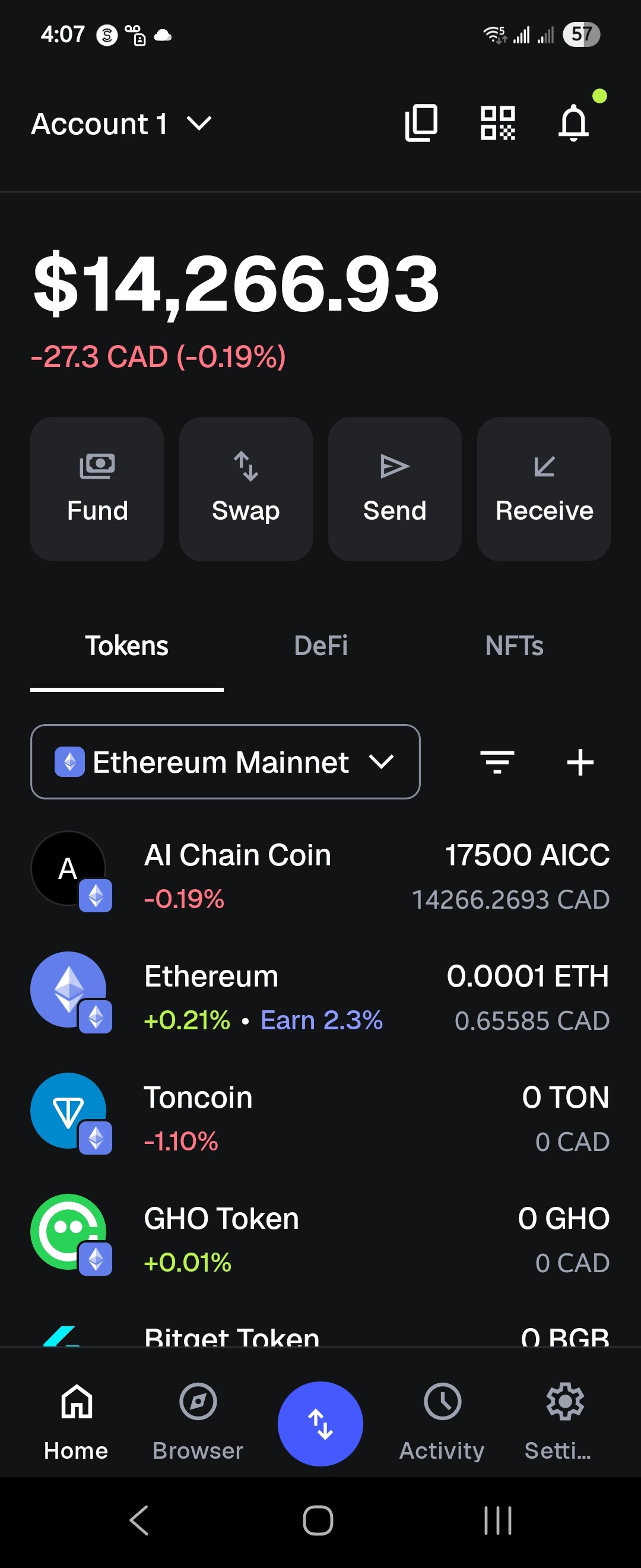Add a new token with plus icon
Screen dimensions: 641x1568
pyautogui.click(x=580, y=762)
